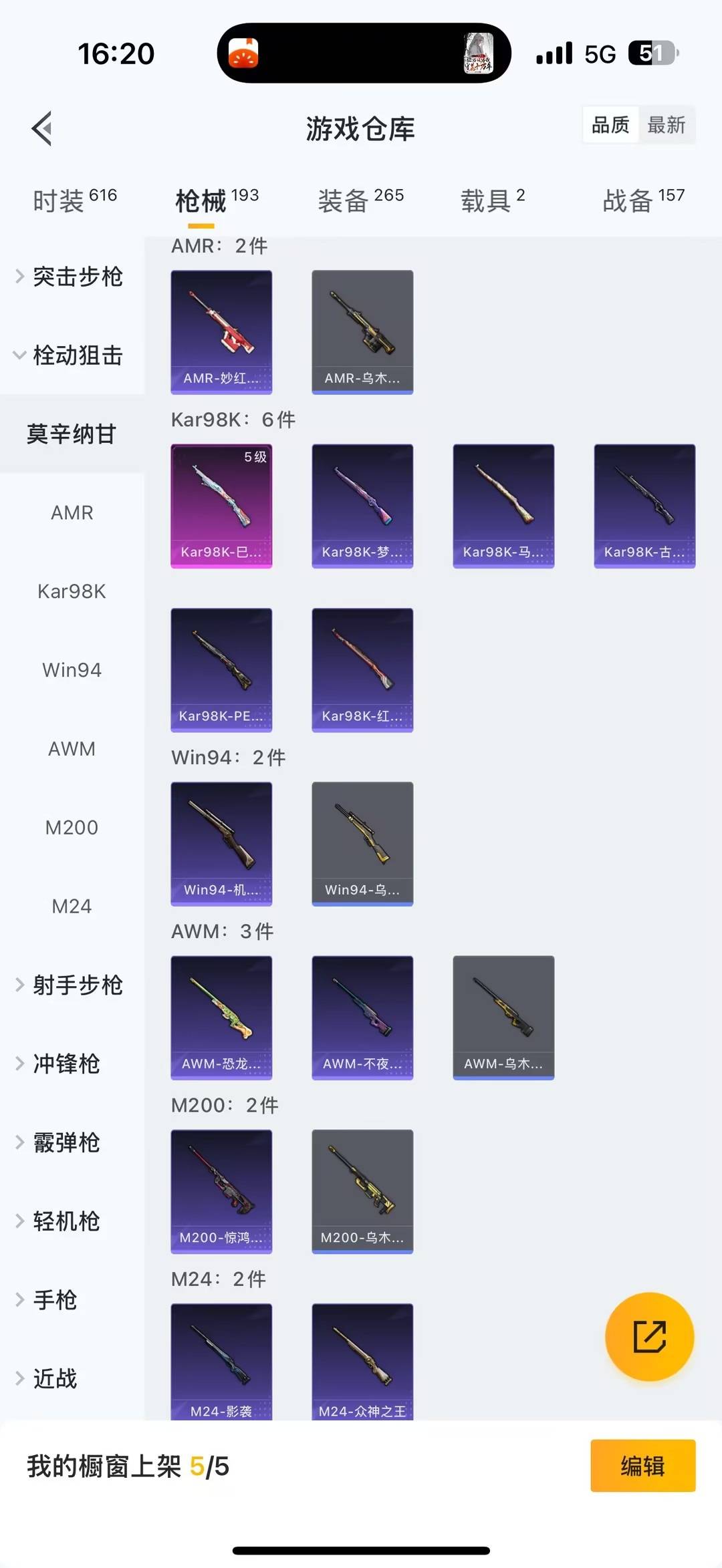
Task: Expand the 突击步枪 category
Action: pyautogui.click(x=78, y=277)
